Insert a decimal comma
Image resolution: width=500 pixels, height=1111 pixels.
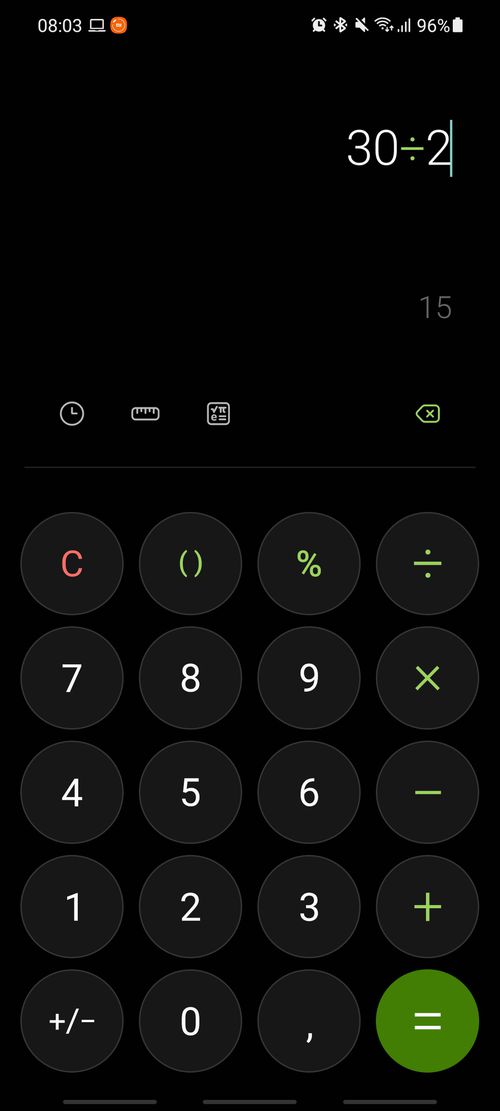point(309,1021)
